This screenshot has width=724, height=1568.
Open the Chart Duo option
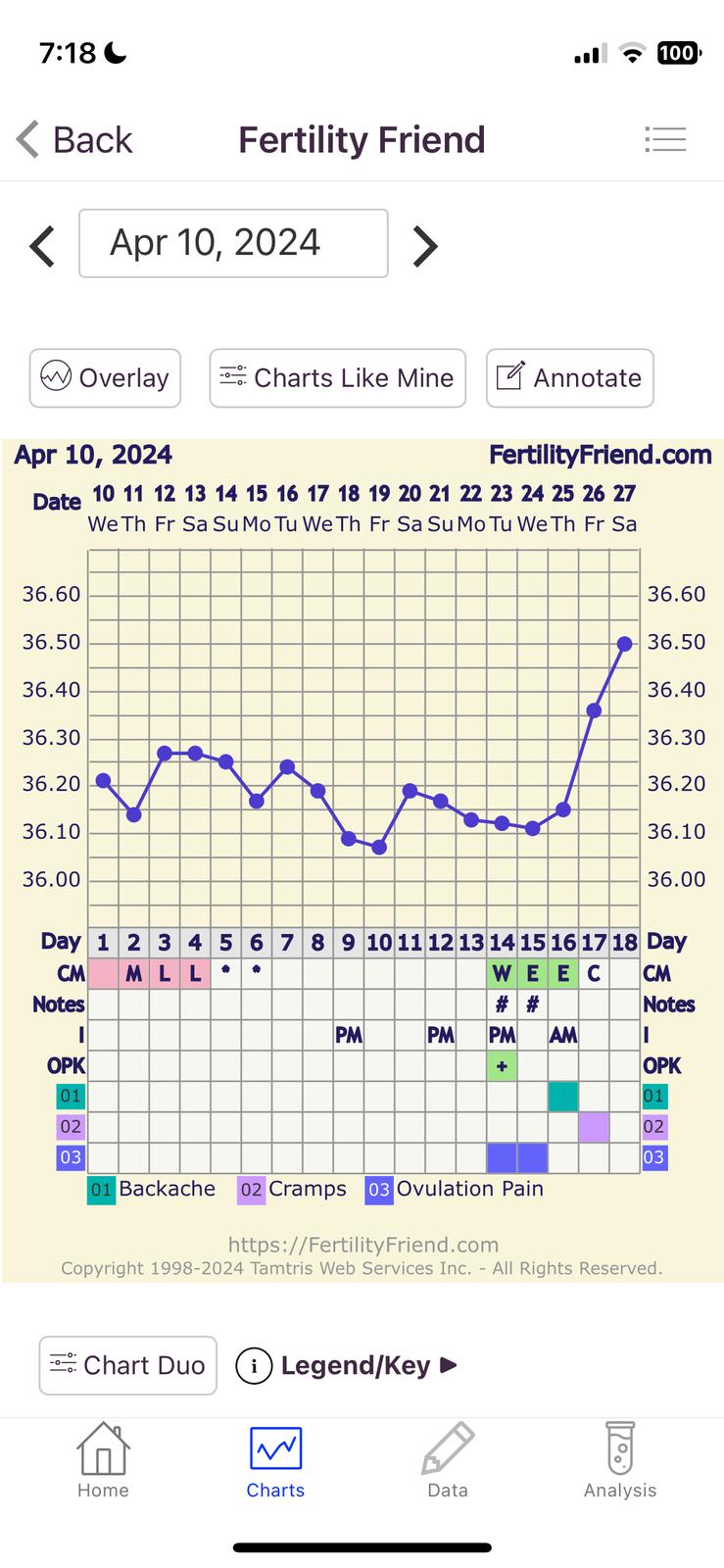[x=127, y=1365]
